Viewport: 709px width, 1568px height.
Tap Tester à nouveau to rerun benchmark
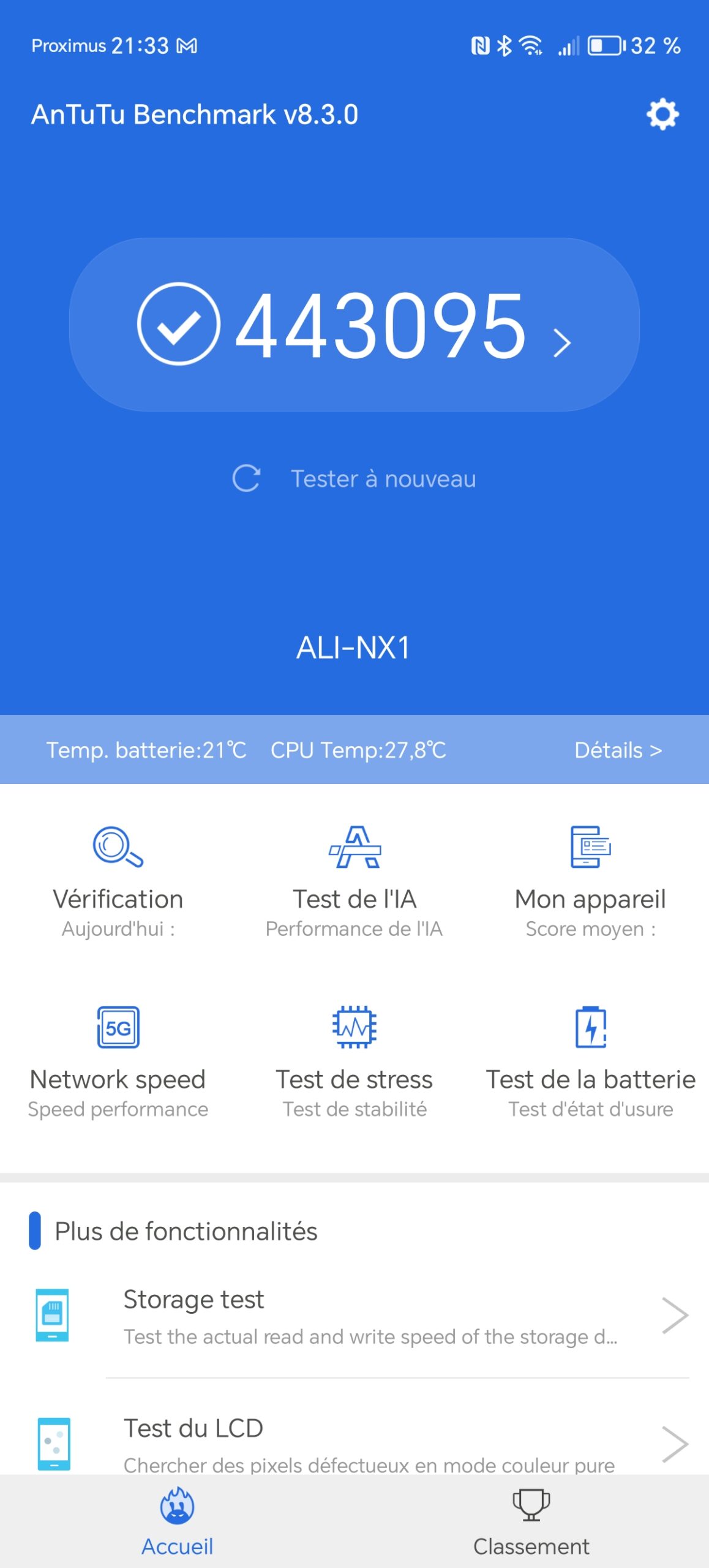(354, 479)
